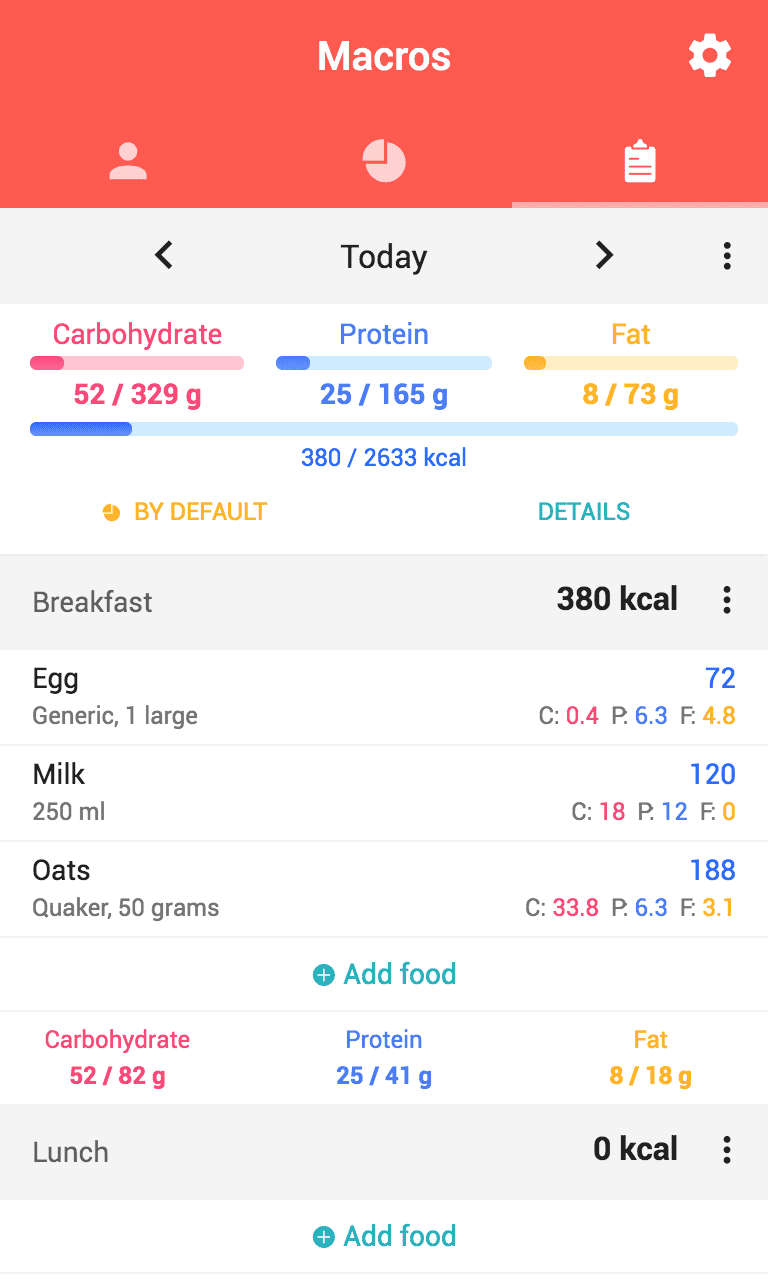The height and width of the screenshot is (1280, 768).
Task: Switch to the profile tab
Action: 128,161
